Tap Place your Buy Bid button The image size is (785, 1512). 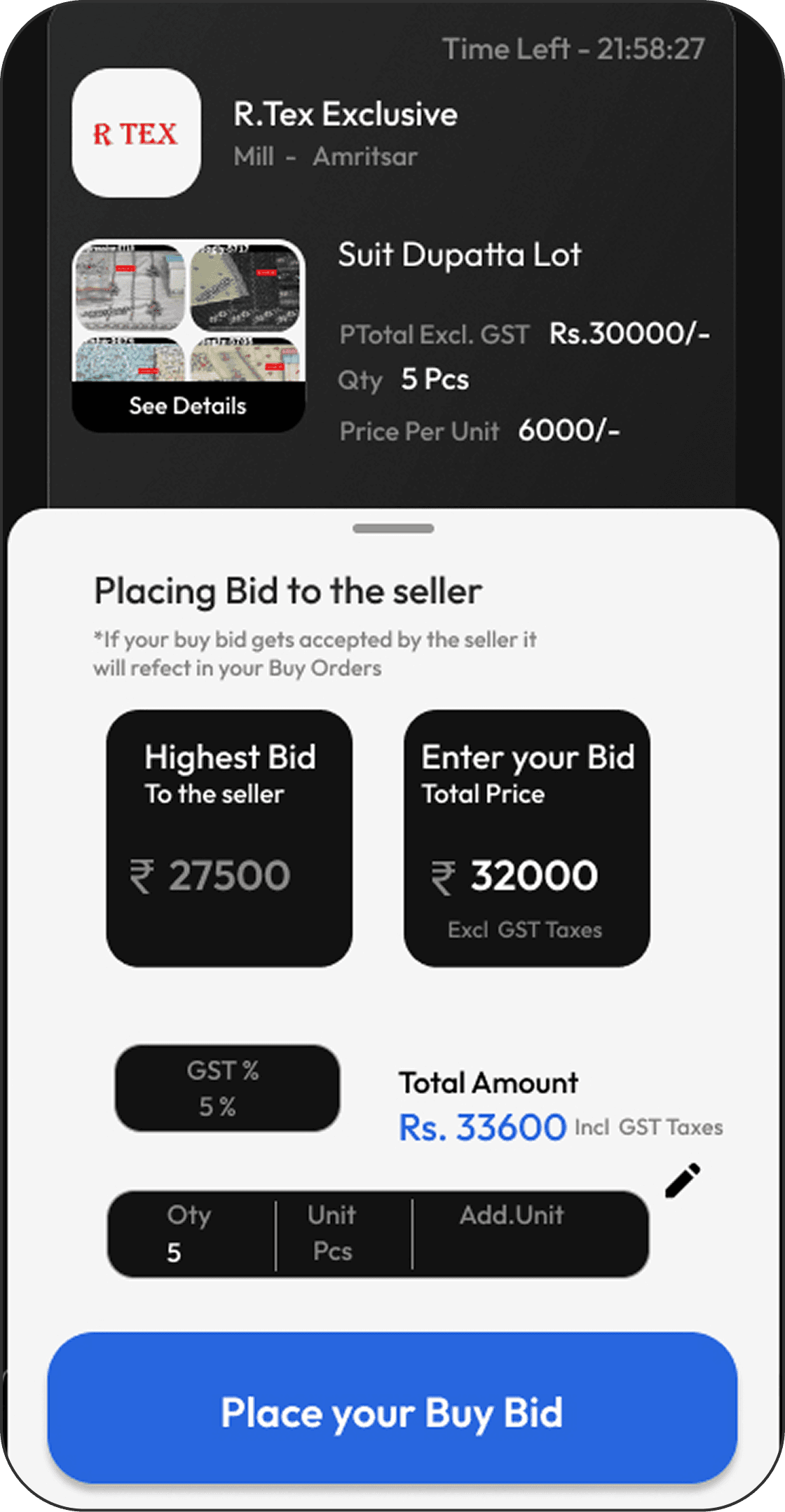point(392,1411)
